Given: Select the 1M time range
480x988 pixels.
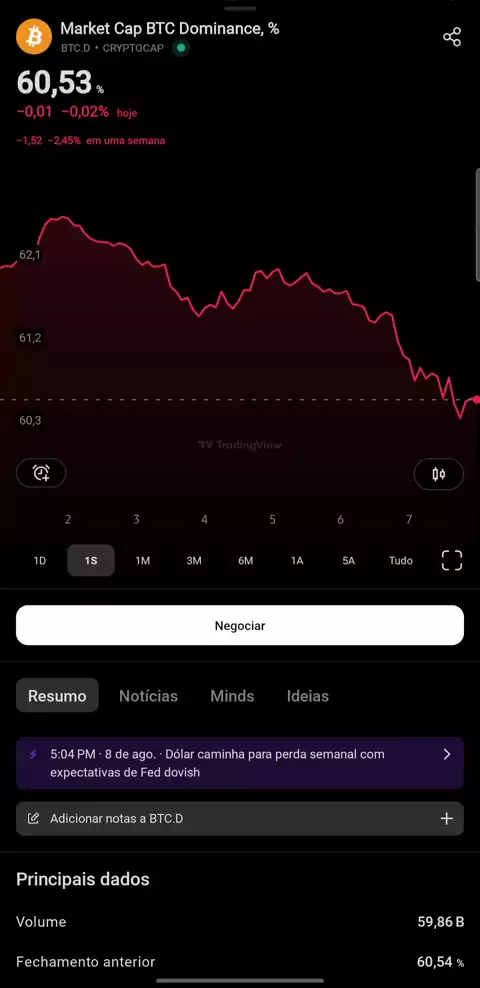Looking at the screenshot, I should [x=142, y=560].
